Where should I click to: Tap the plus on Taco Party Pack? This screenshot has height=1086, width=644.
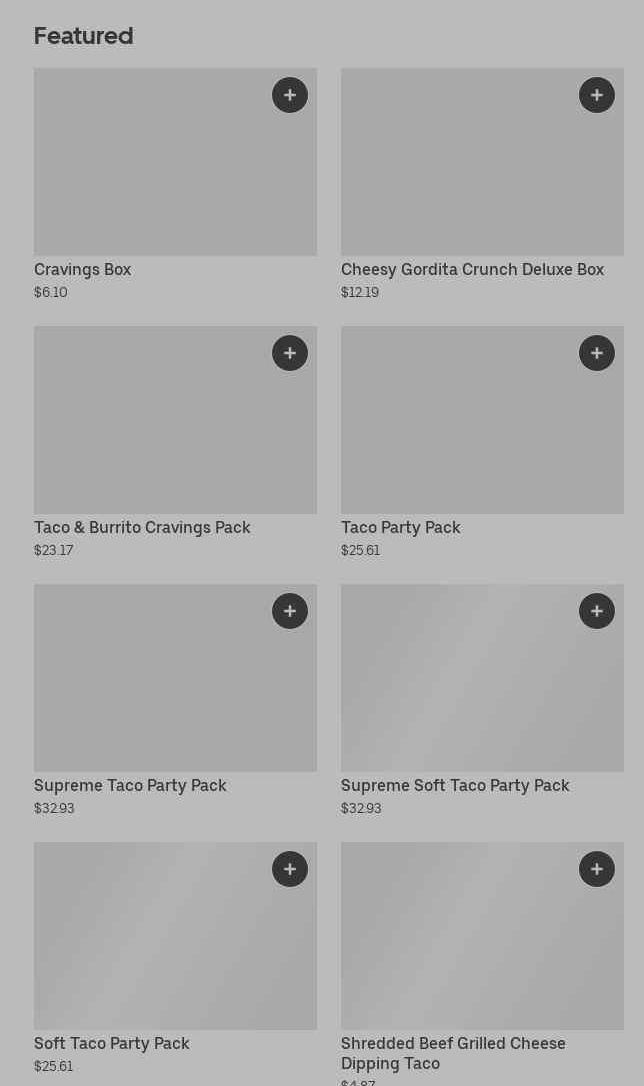point(596,353)
